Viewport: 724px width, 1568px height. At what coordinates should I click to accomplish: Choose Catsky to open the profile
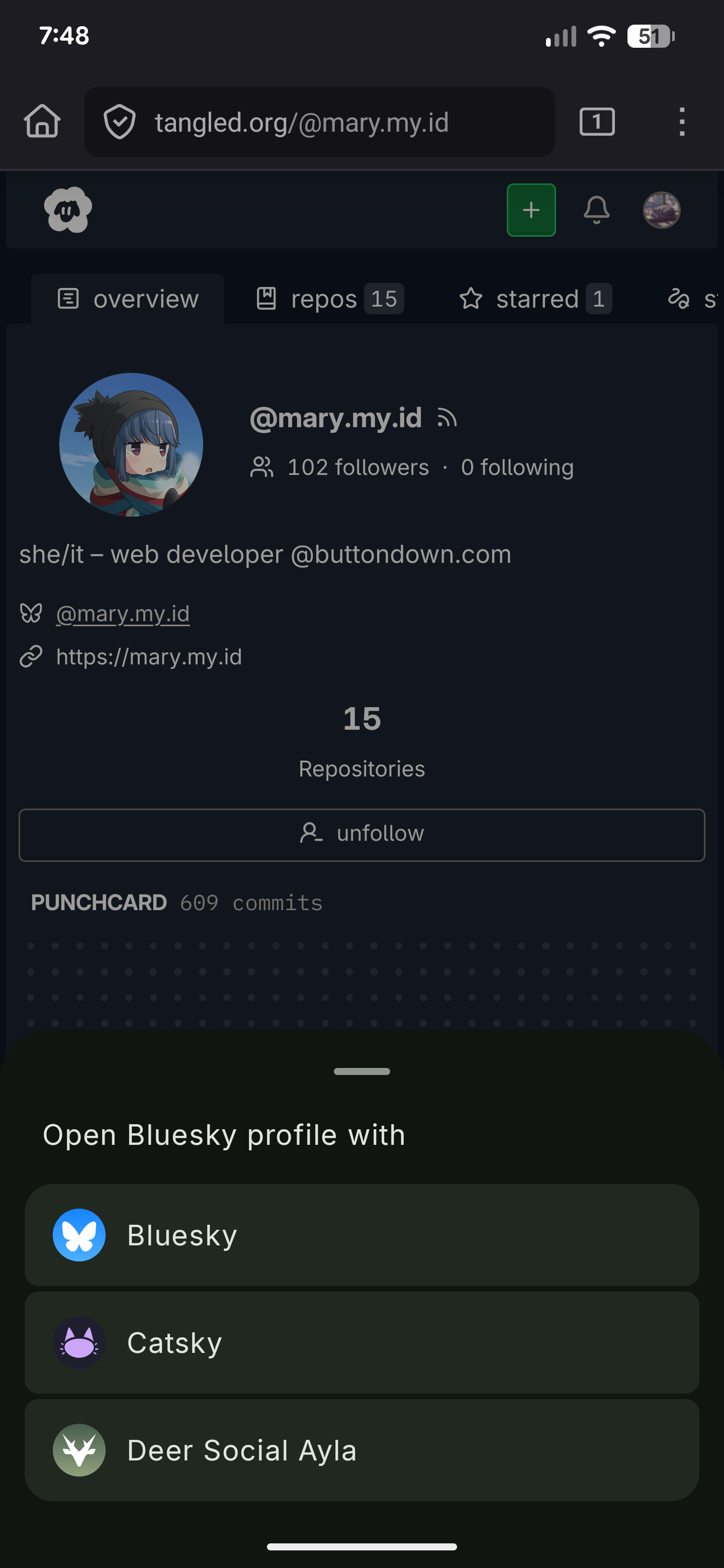(361, 1342)
